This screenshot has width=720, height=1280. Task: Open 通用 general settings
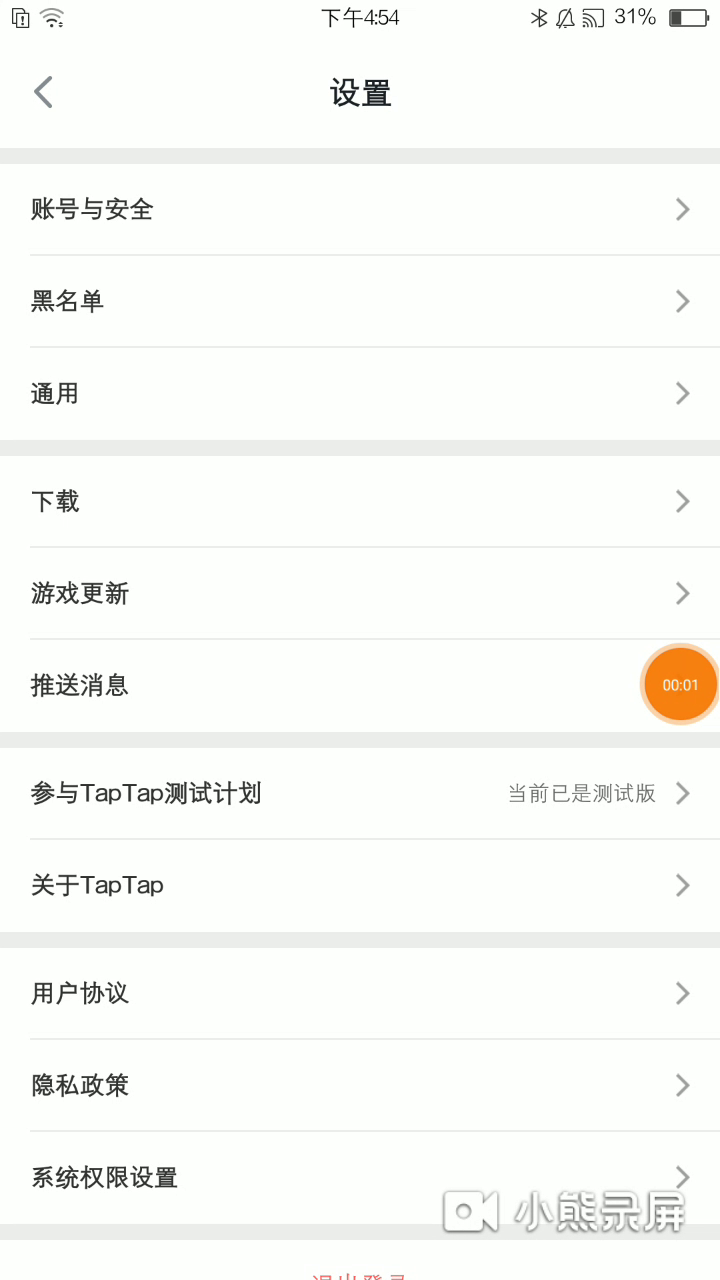pyautogui.click(x=360, y=393)
